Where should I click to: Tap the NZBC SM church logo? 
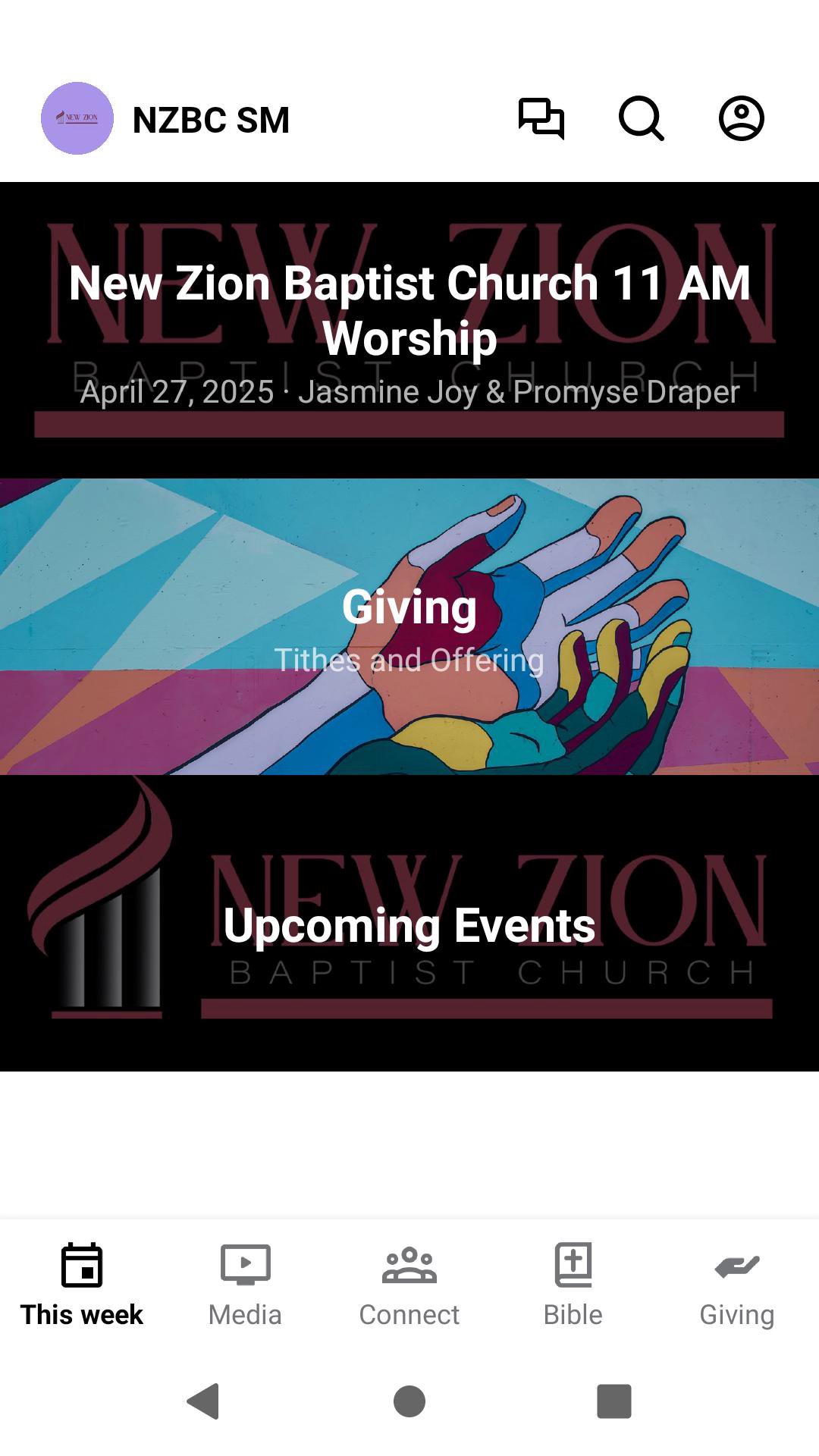(x=77, y=119)
